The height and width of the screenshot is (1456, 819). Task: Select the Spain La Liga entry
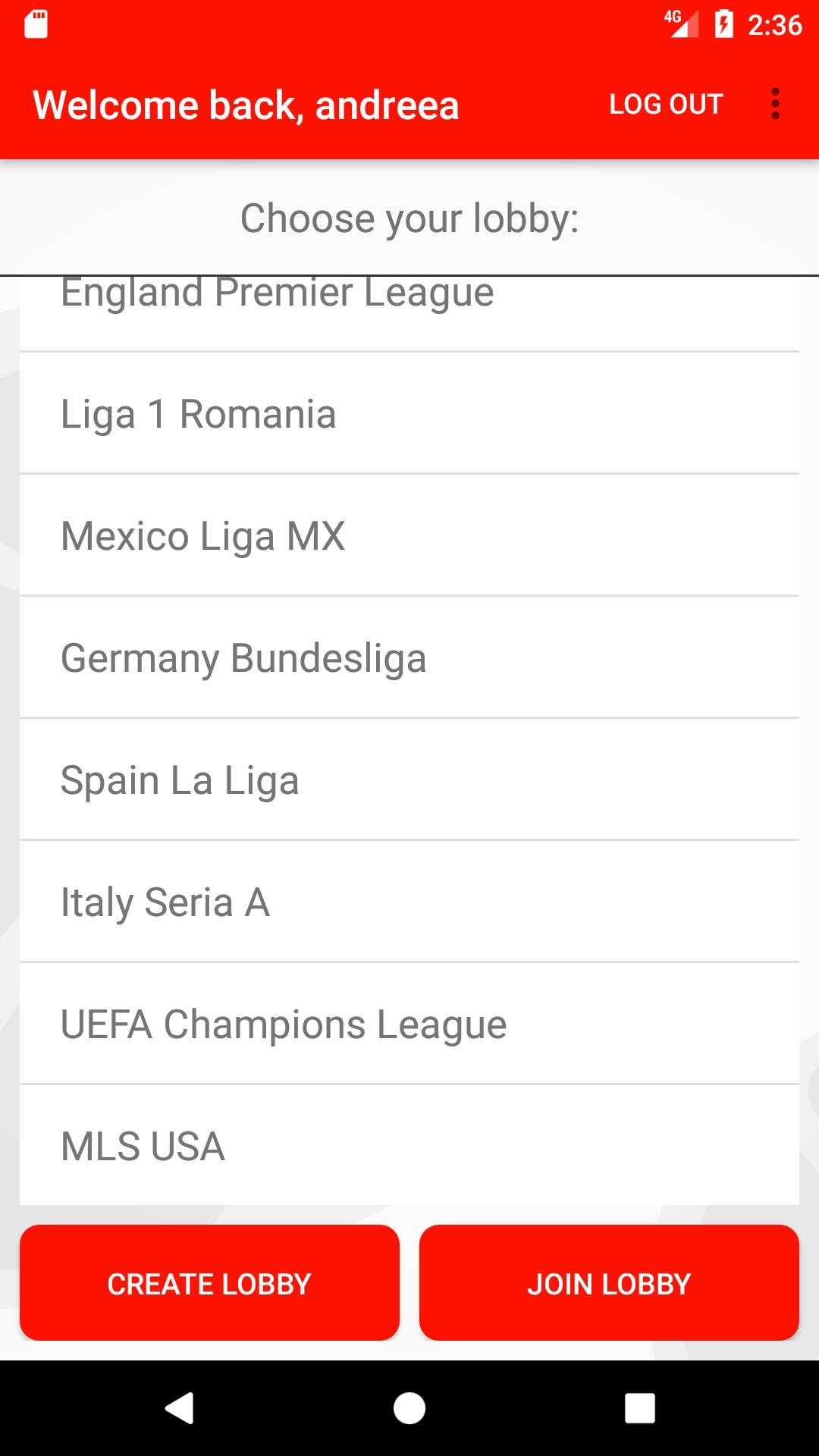[409, 779]
